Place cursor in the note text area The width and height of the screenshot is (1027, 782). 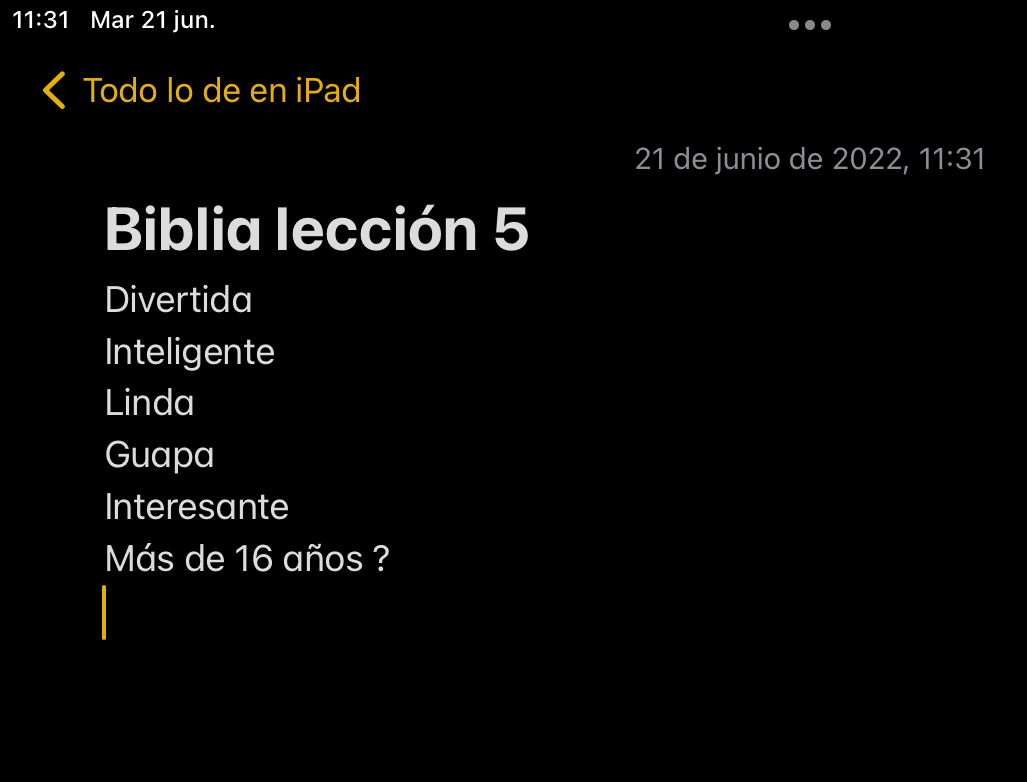(x=400, y=430)
